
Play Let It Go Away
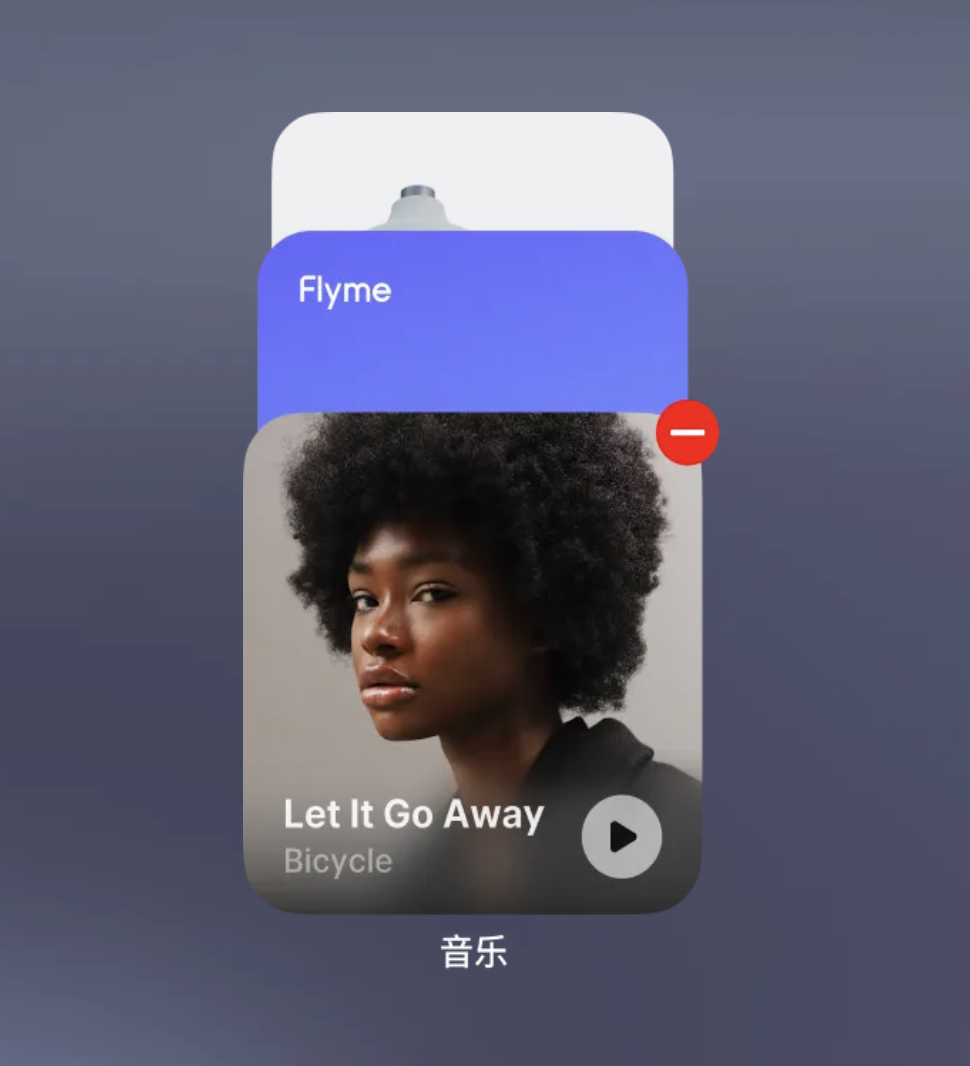[x=621, y=836]
